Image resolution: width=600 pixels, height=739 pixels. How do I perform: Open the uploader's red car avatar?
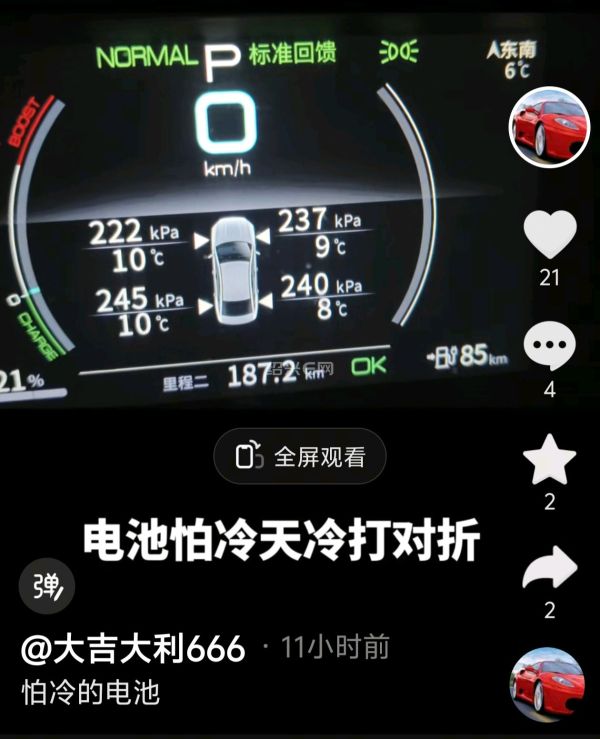coord(550,127)
